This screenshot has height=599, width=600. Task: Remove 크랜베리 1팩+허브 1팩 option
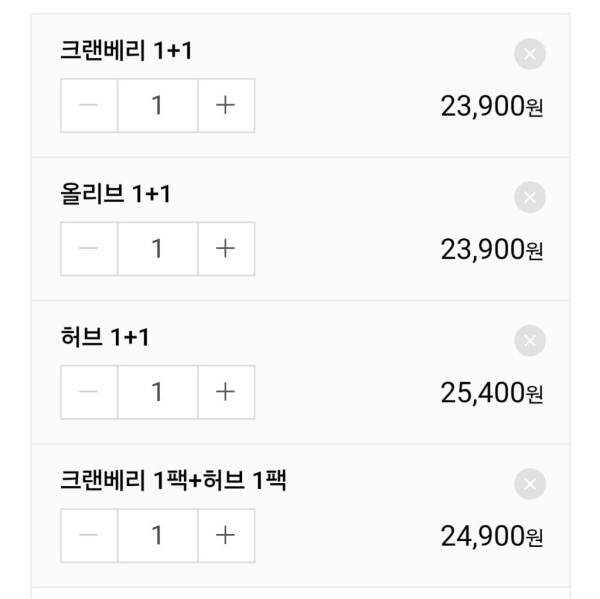(530, 485)
